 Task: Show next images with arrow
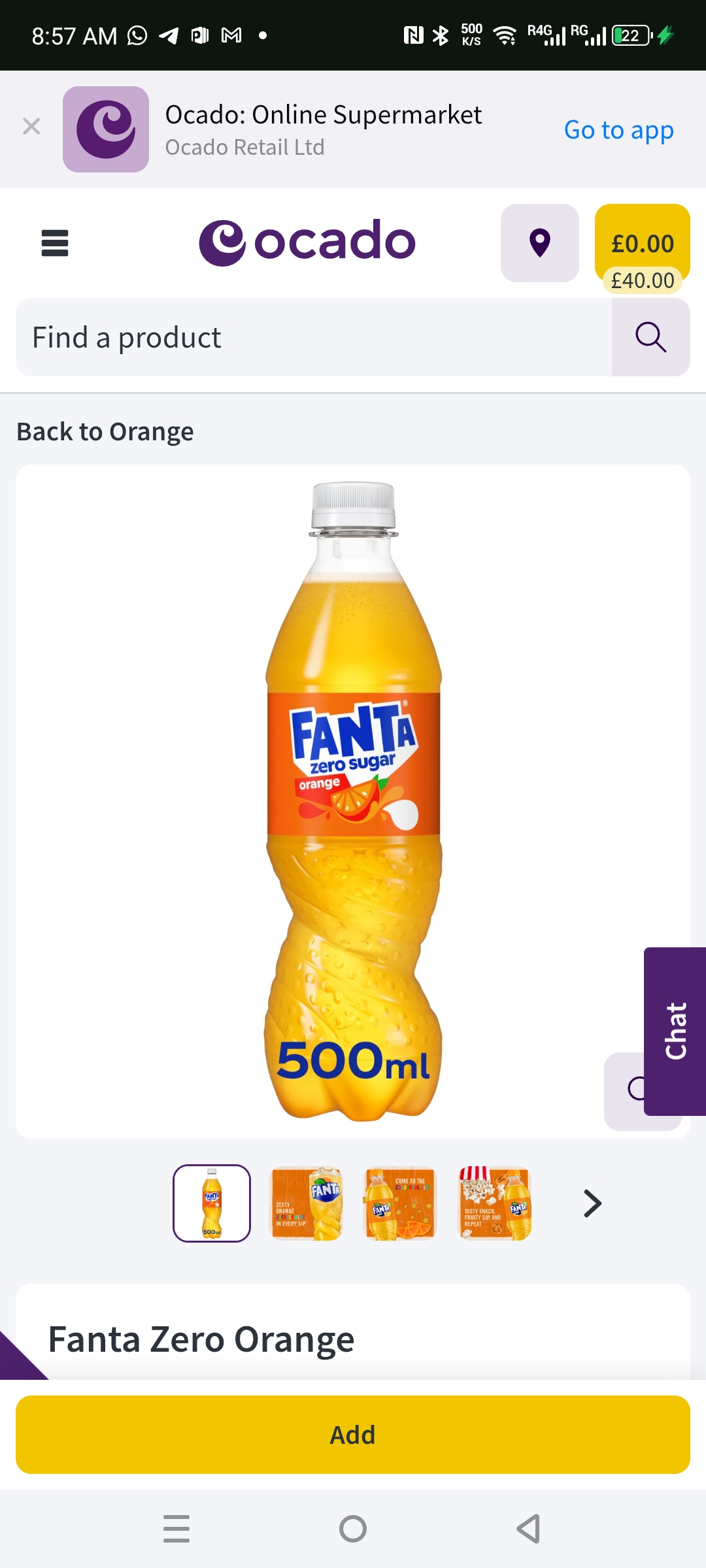click(x=592, y=1203)
